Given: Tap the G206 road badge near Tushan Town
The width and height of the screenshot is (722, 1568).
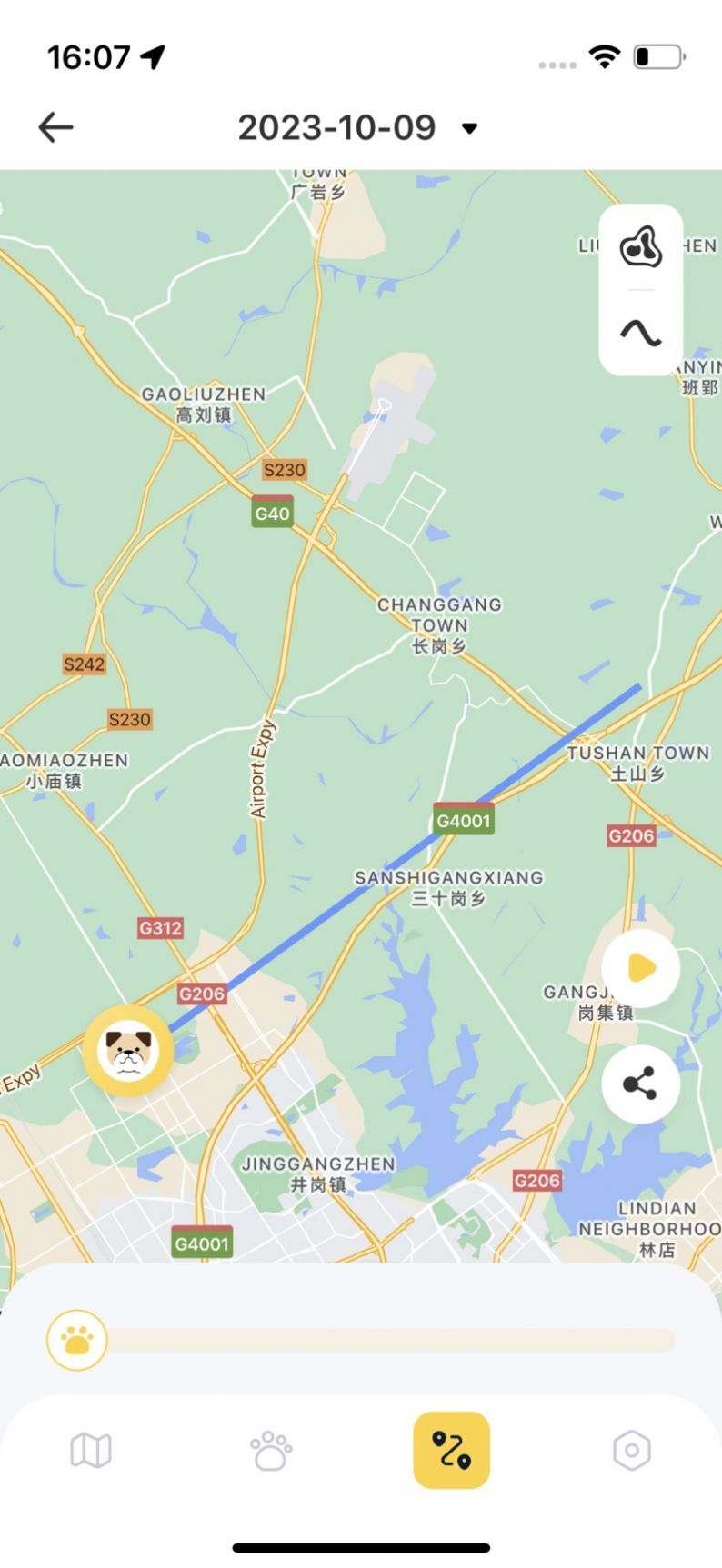Looking at the screenshot, I should coord(631,835).
